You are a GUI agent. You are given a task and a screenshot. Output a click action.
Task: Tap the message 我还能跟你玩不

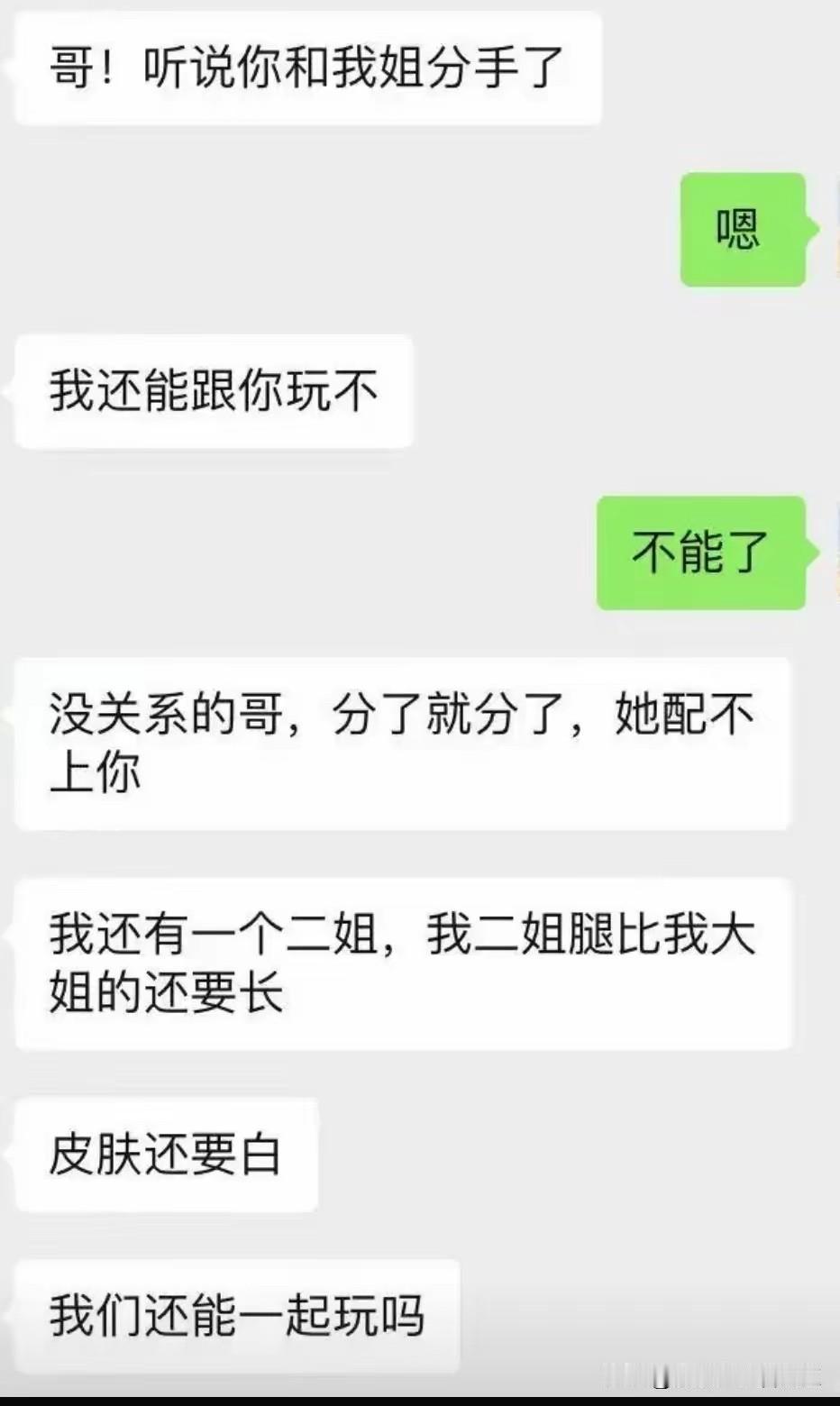(213, 389)
